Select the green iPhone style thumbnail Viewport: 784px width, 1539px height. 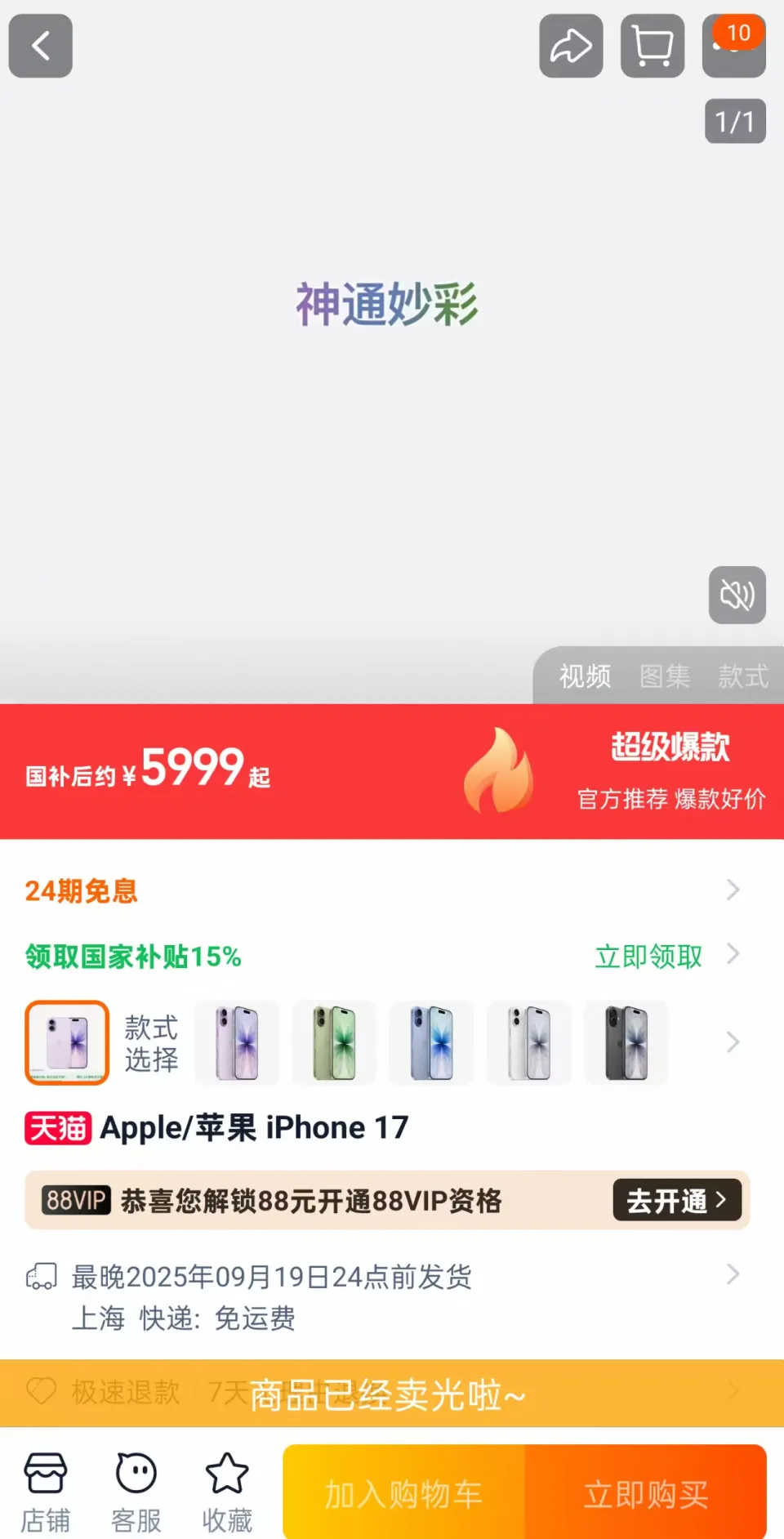point(335,1043)
